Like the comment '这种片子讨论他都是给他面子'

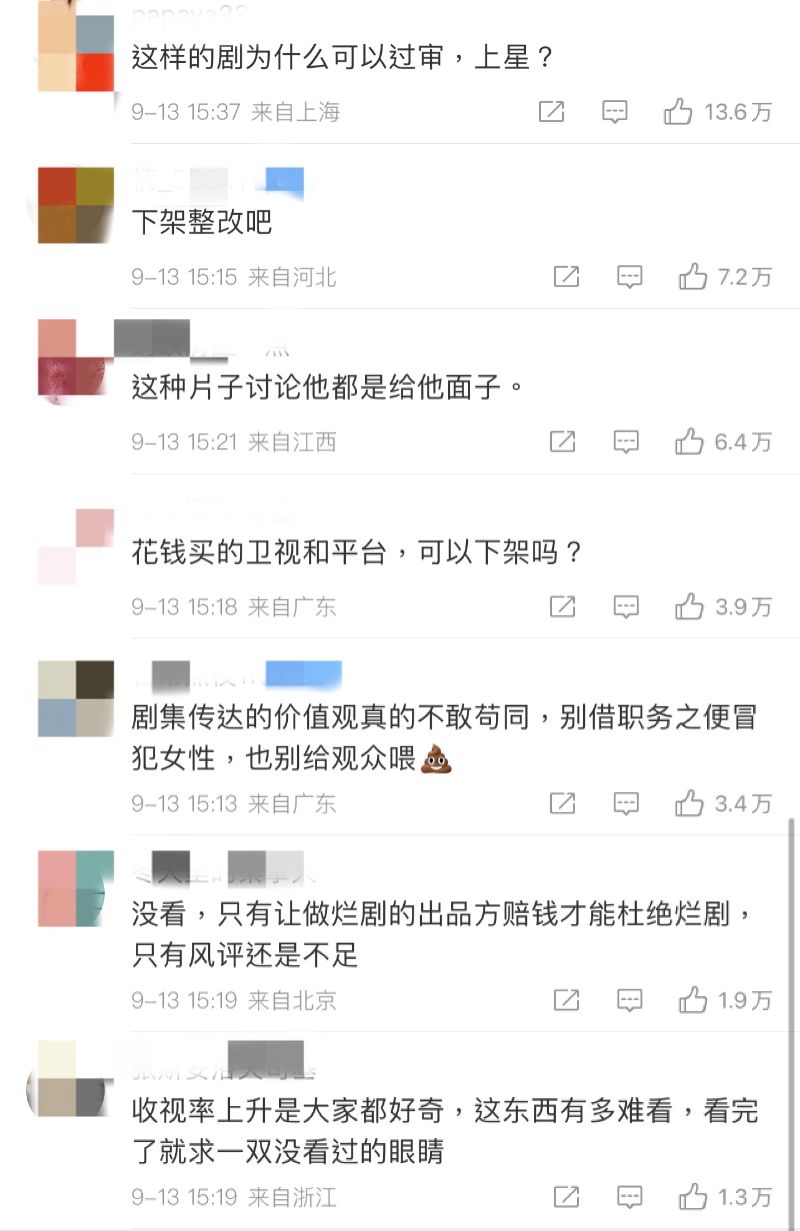pyautogui.click(x=689, y=441)
